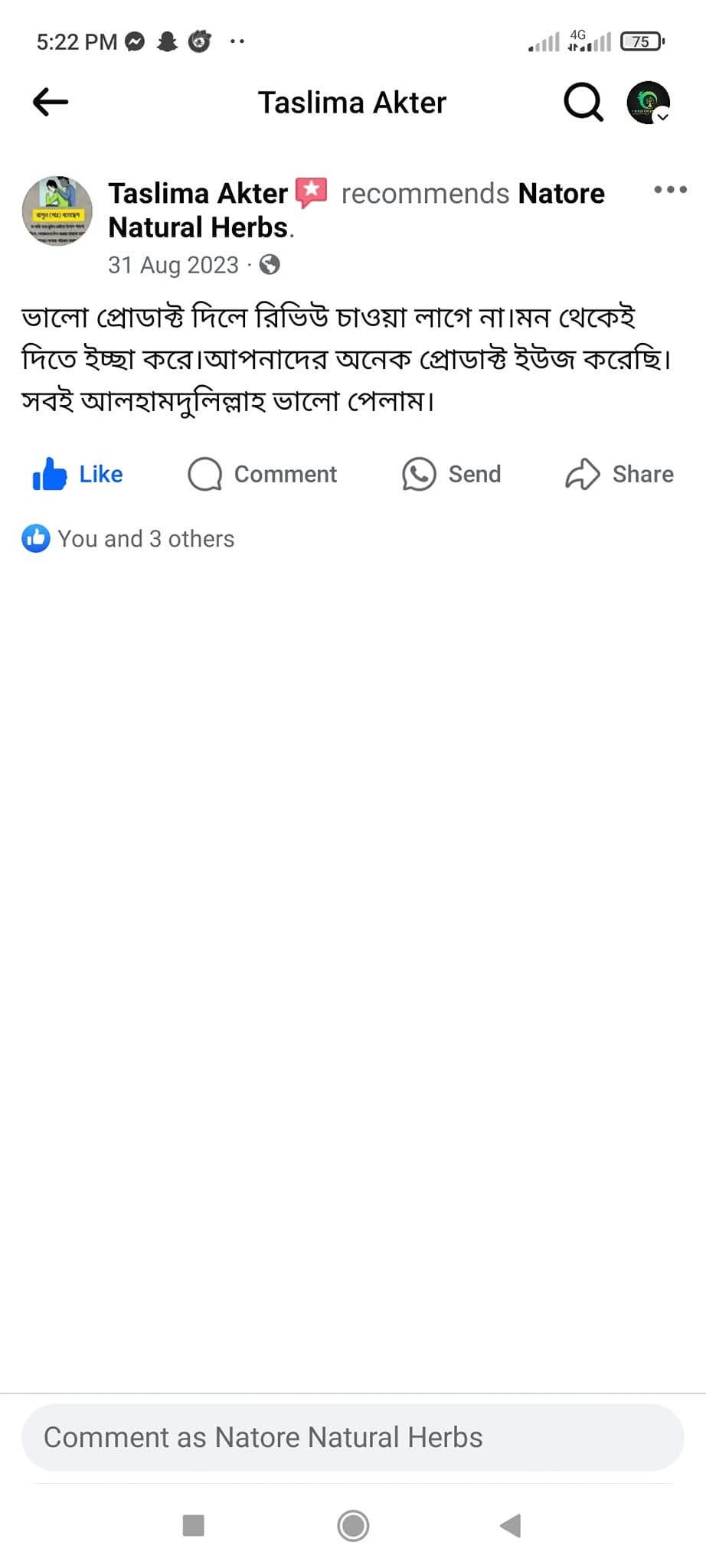Open the Natore Natural Herbs page link
706x1568 pixels.
point(561,194)
